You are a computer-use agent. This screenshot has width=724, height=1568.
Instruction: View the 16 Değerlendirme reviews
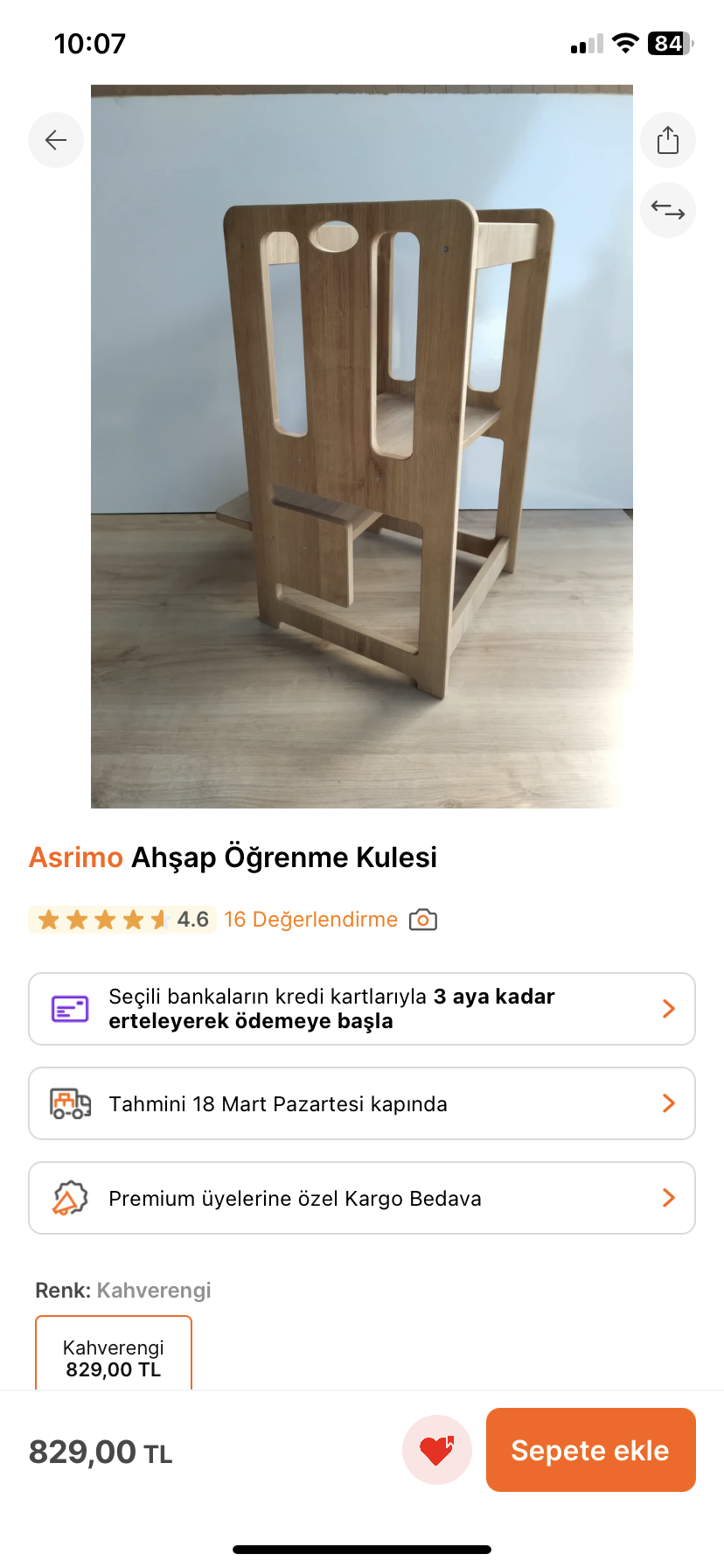pos(310,920)
